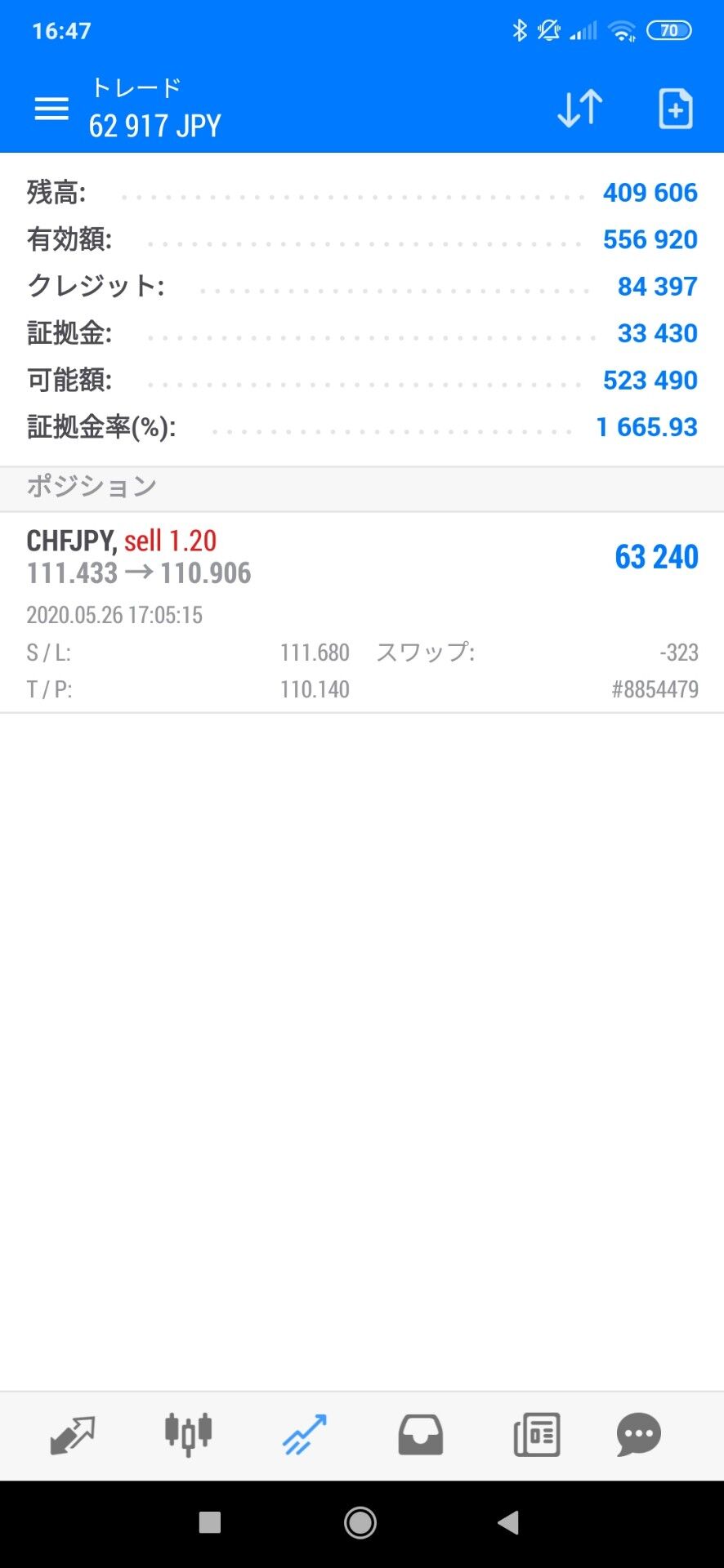Sort positions with the arrows icon

(579, 109)
